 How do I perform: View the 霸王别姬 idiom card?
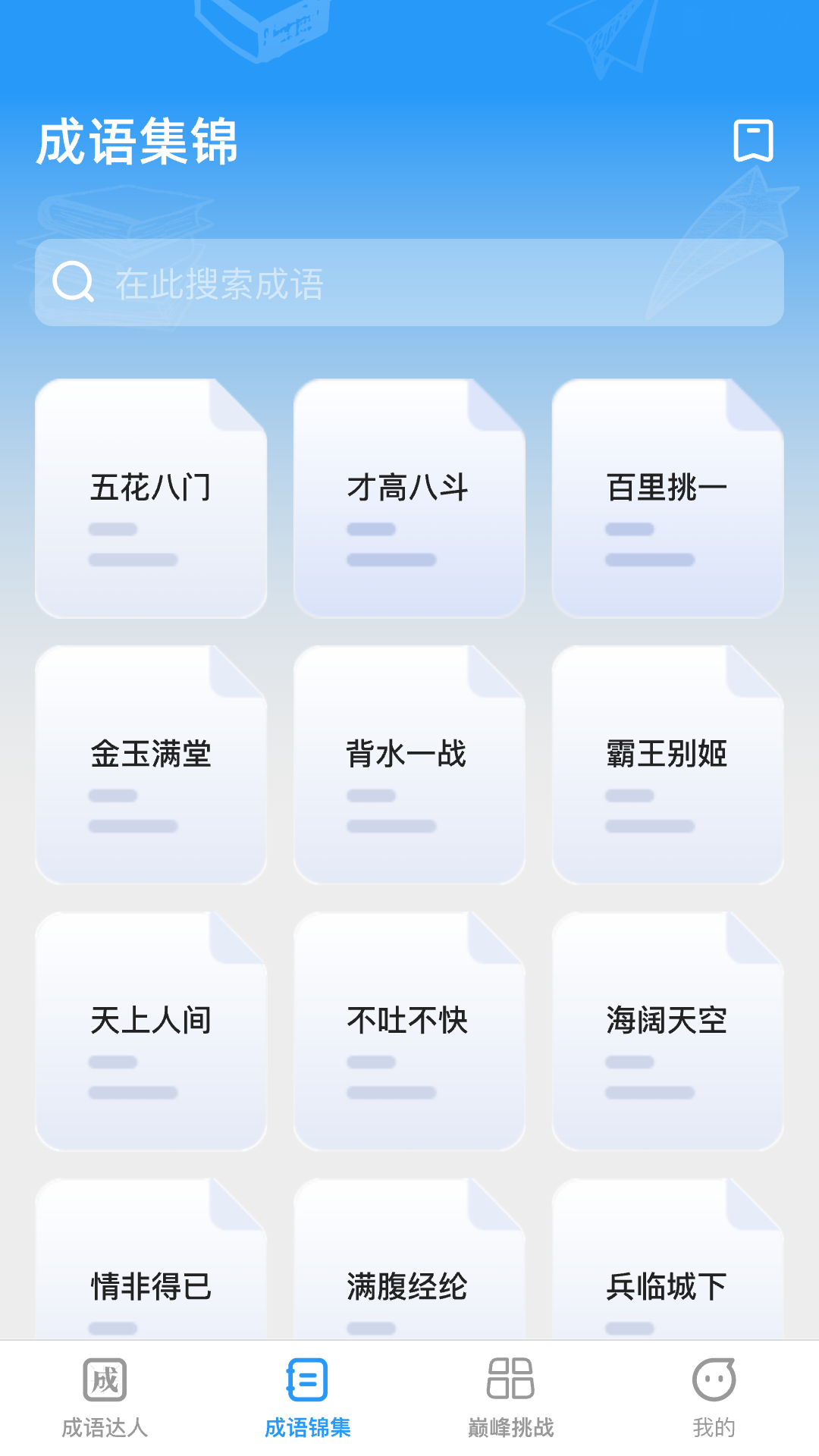click(667, 764)
